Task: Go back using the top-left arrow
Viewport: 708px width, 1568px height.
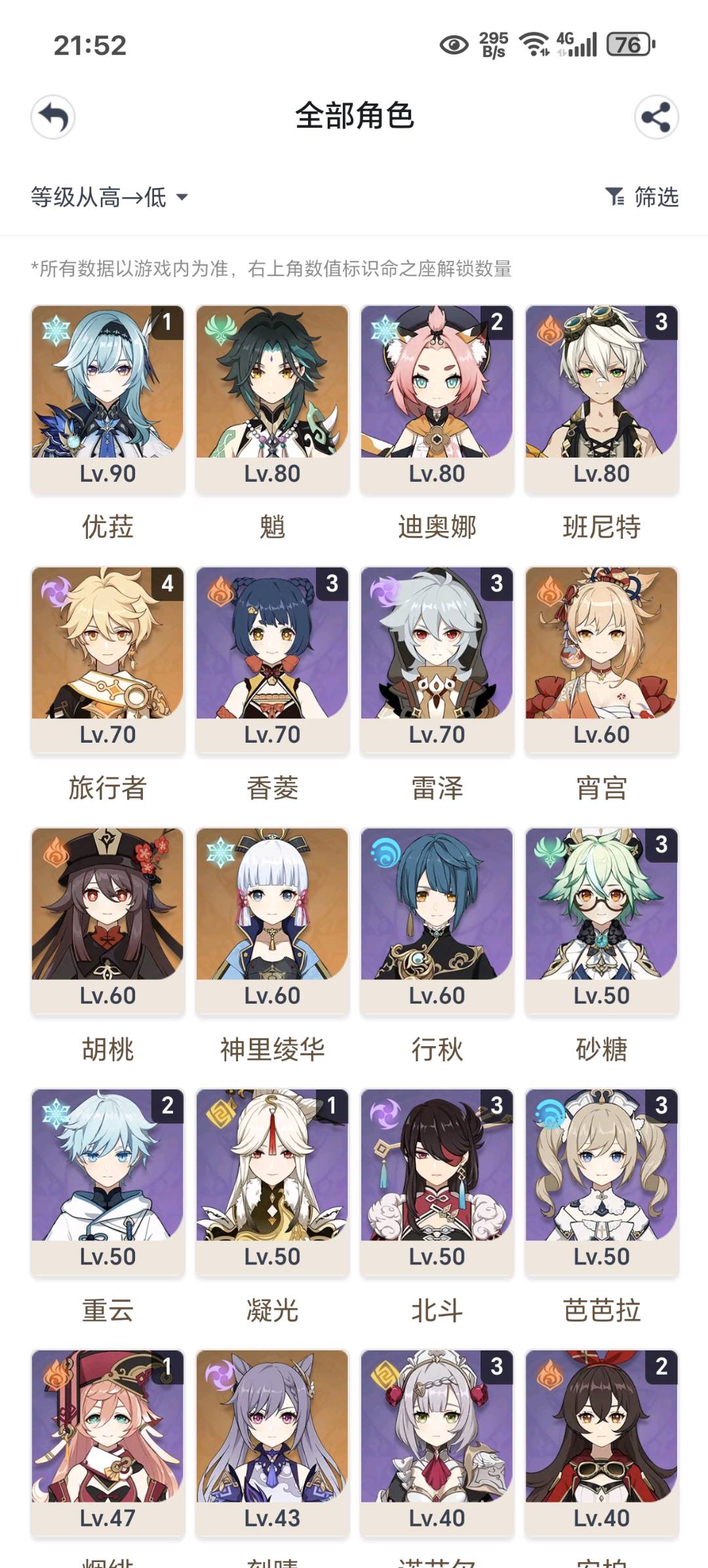Action: click(x=53, y=118)
